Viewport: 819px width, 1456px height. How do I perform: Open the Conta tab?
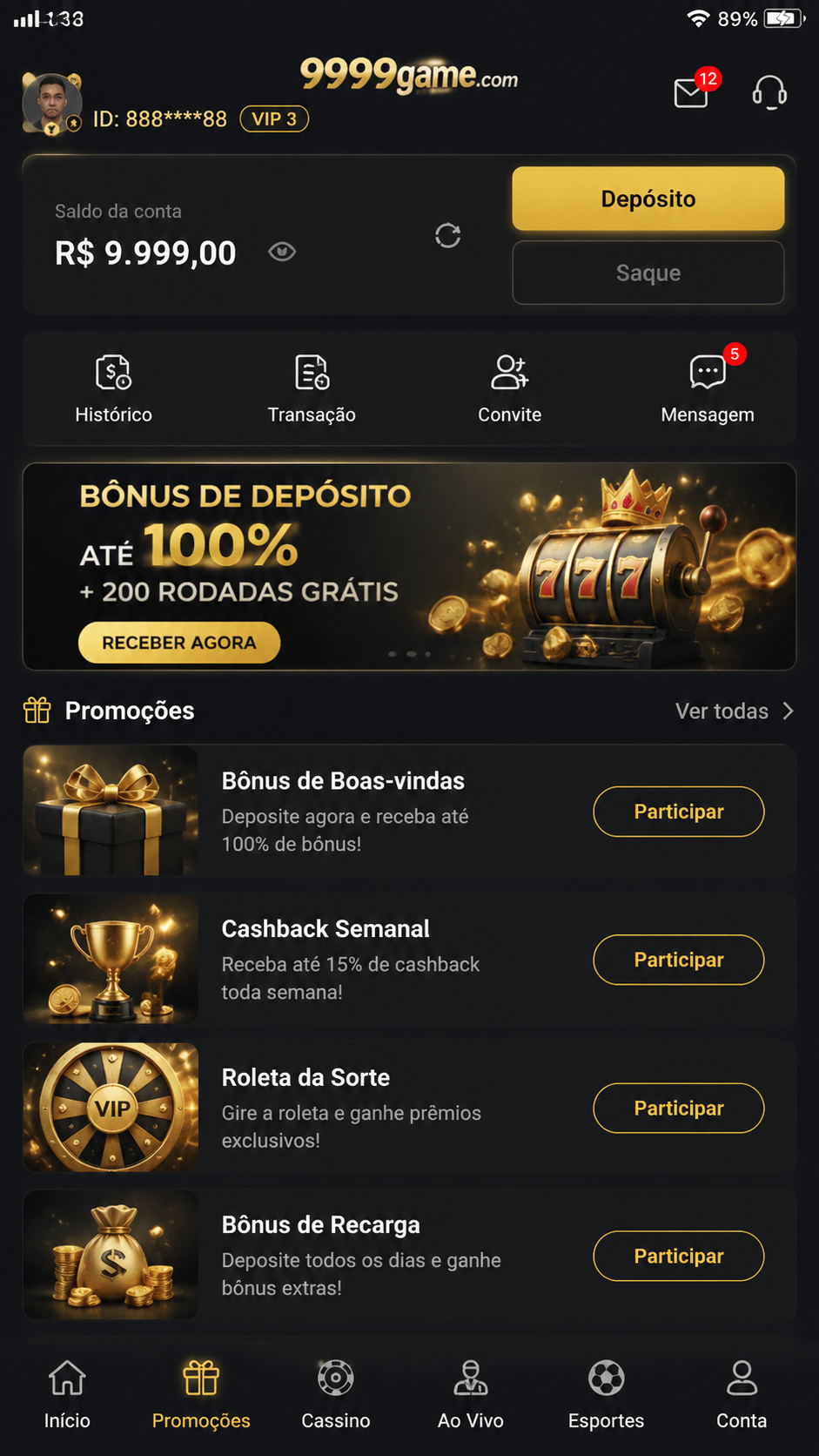pos(742,1395)
